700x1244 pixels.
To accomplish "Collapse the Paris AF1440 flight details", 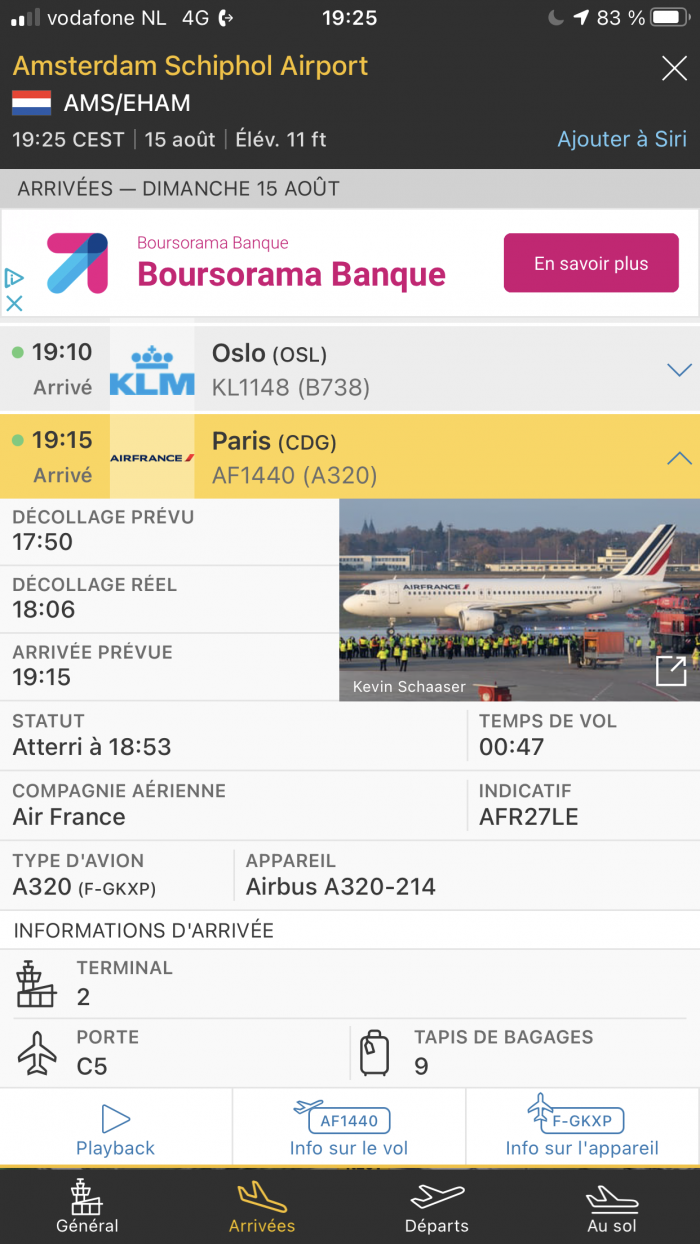I will tap(679, 458).
